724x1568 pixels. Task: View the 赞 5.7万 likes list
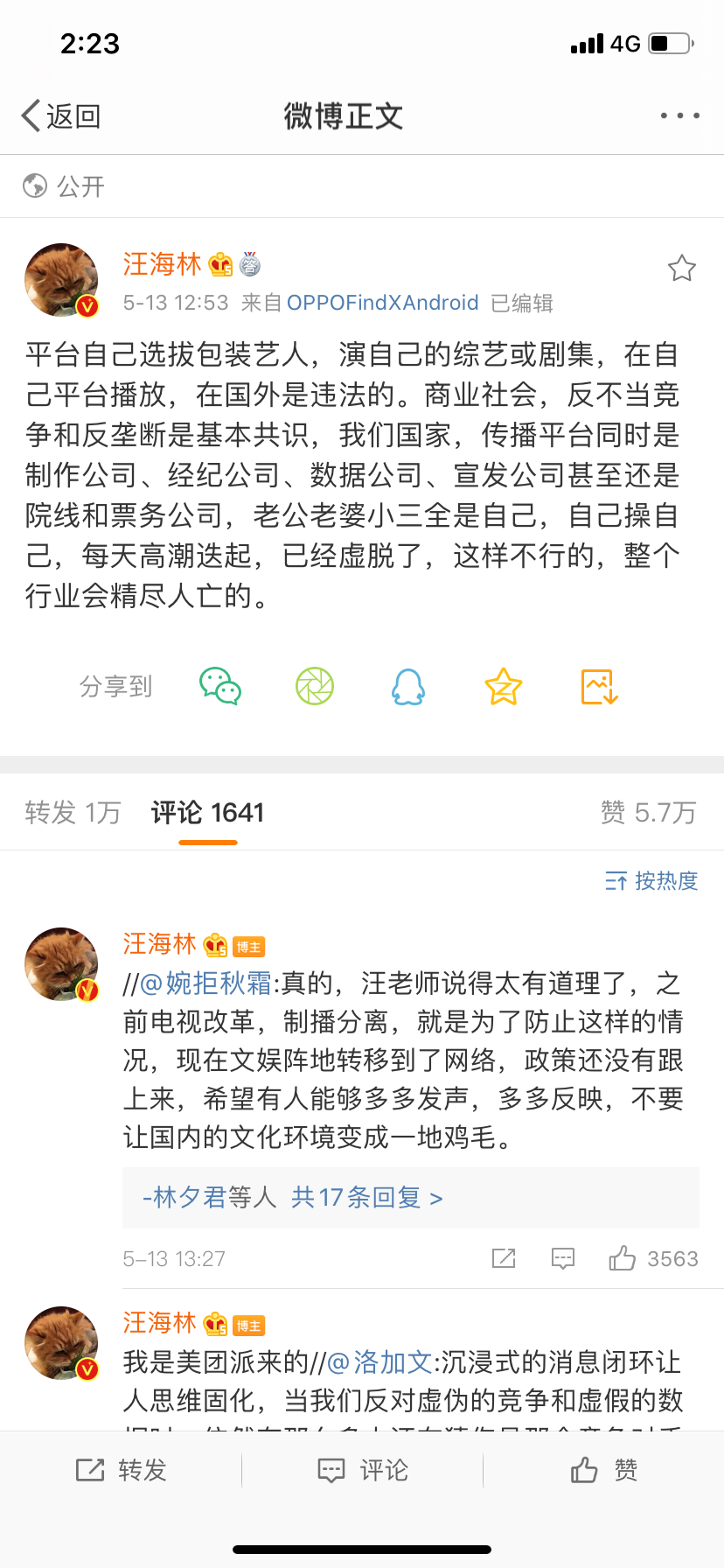pyautogui.click(x=648, y=813)
